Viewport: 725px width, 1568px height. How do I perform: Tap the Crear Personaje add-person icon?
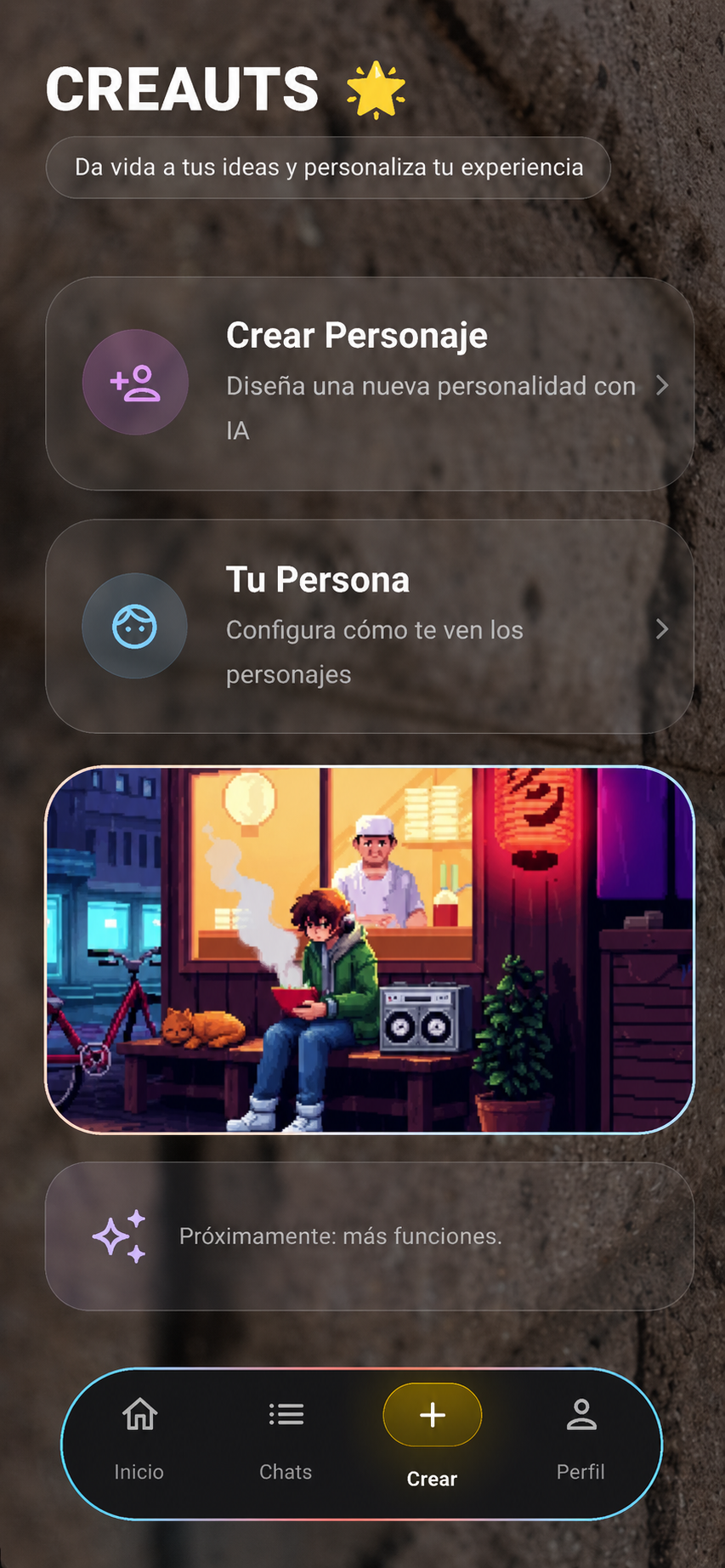click(134, 383)
